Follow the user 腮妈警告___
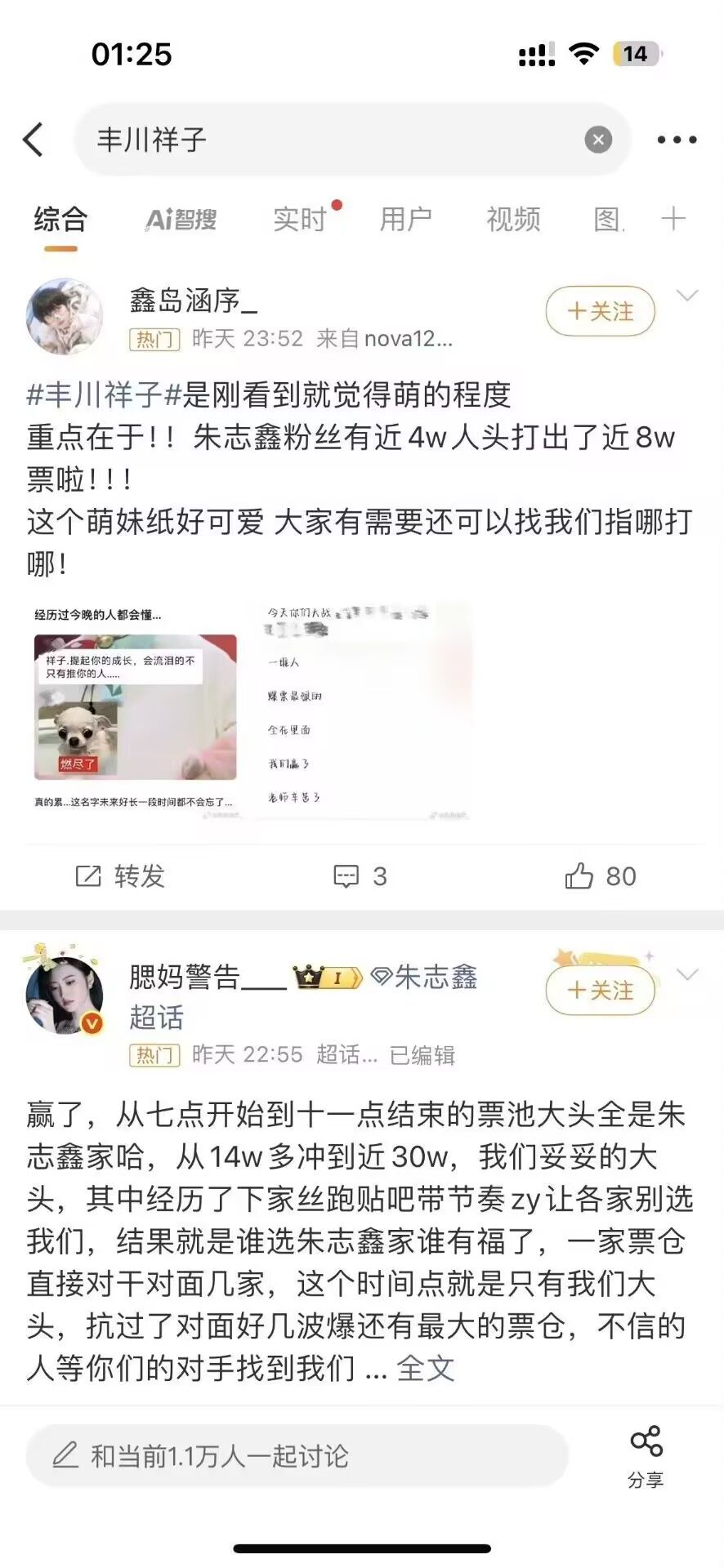 click(601, 991)
